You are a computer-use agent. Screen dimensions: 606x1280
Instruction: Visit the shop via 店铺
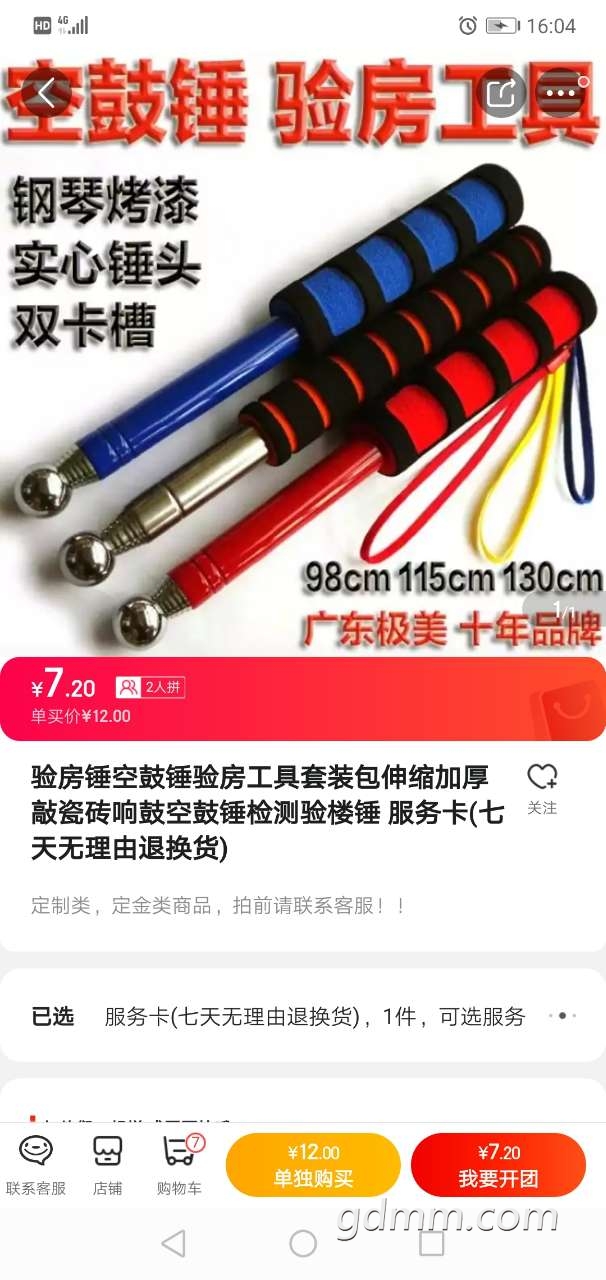click(x=107, y=1164)
